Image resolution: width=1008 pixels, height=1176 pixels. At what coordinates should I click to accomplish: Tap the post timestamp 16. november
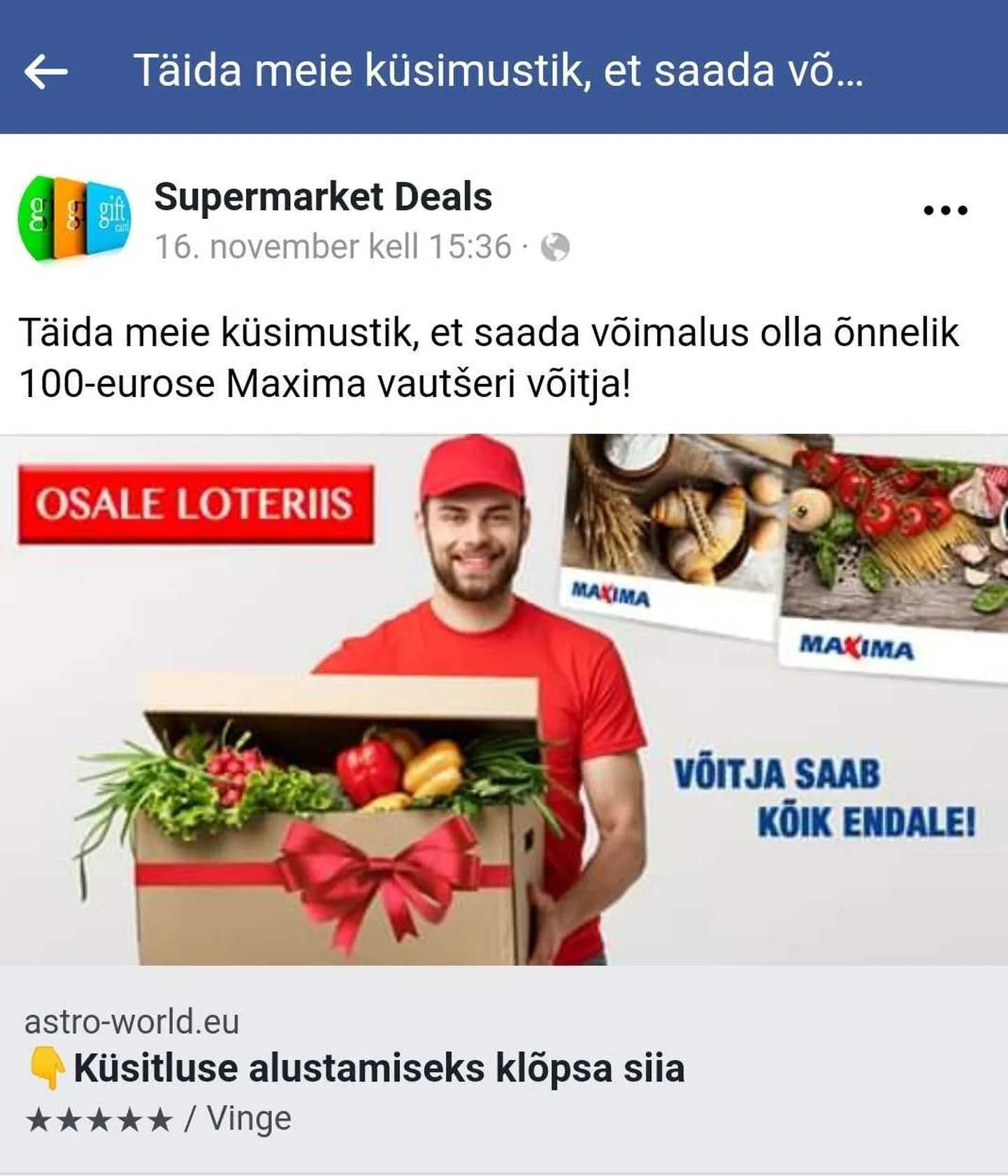click(x=333, y=247)
